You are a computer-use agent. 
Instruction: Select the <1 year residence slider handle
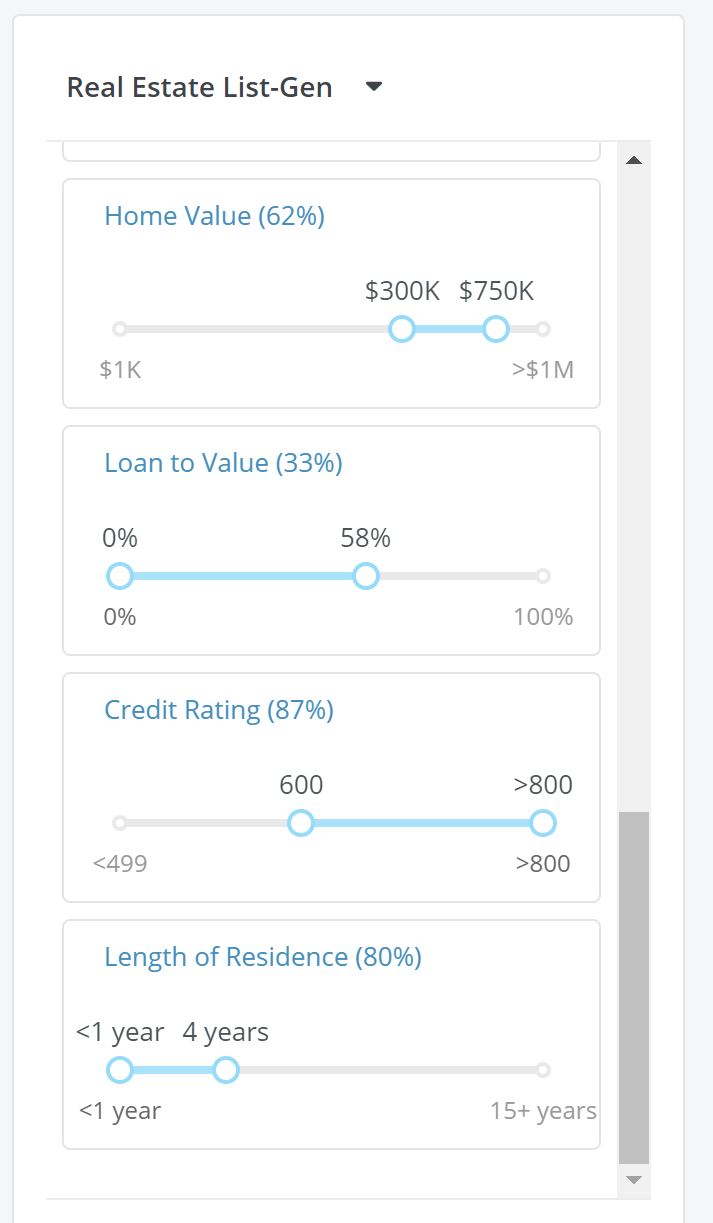(x=120, y=1070)
